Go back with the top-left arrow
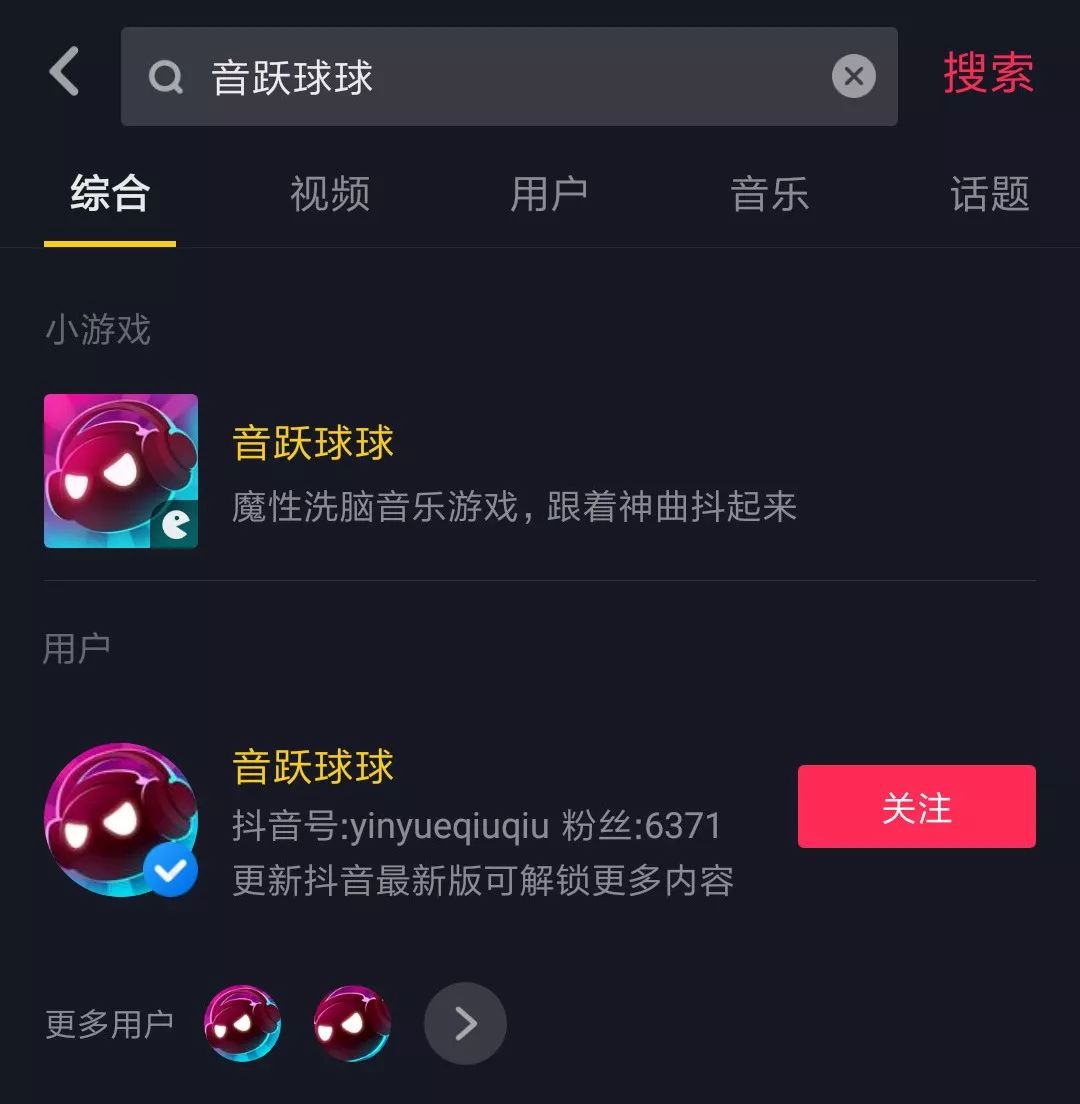The width and height of the screenshot is (1080, 1104). pyautogui.click(x=64, y=73)
